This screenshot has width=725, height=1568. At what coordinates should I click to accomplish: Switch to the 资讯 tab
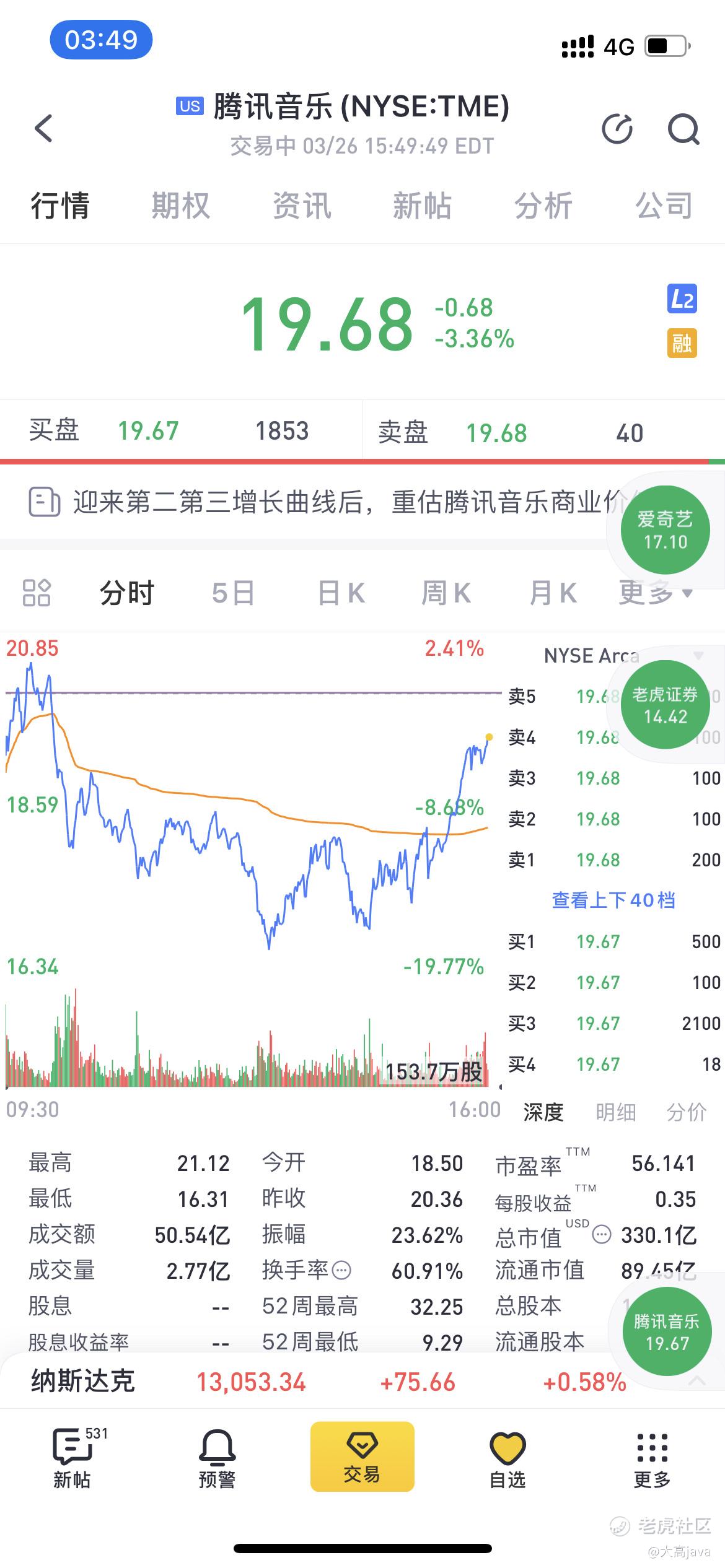pos(302,206)
